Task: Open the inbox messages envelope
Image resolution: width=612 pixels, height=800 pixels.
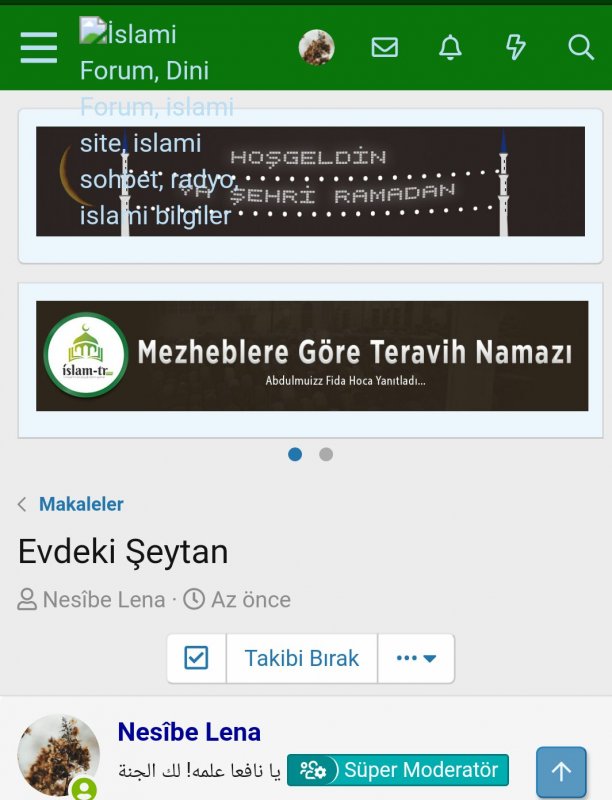Action: click(385, 47)
